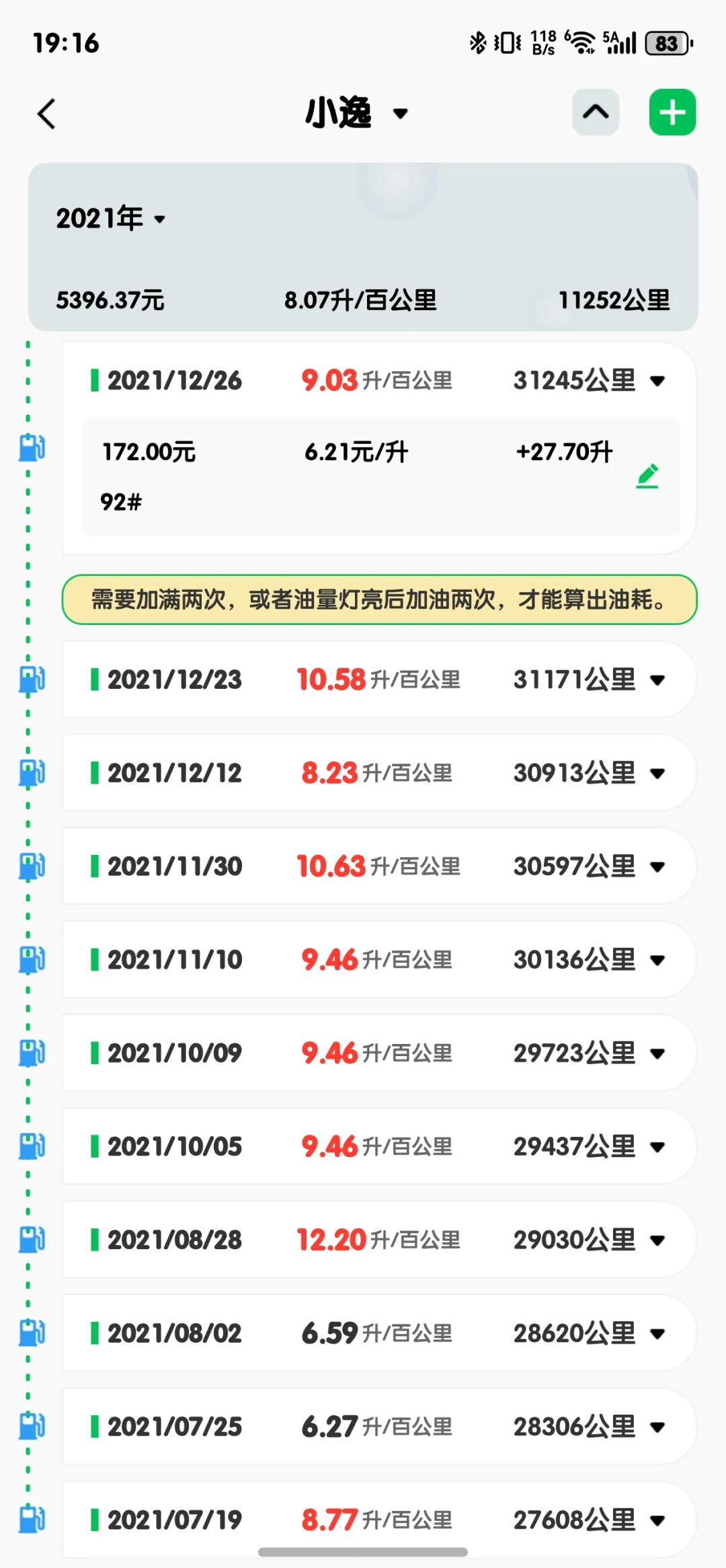Tap fuel pump icon next to 2021/12/26 record
Image resolution: width=726 pixels, height=1568 pixels.
click(32, 447)
